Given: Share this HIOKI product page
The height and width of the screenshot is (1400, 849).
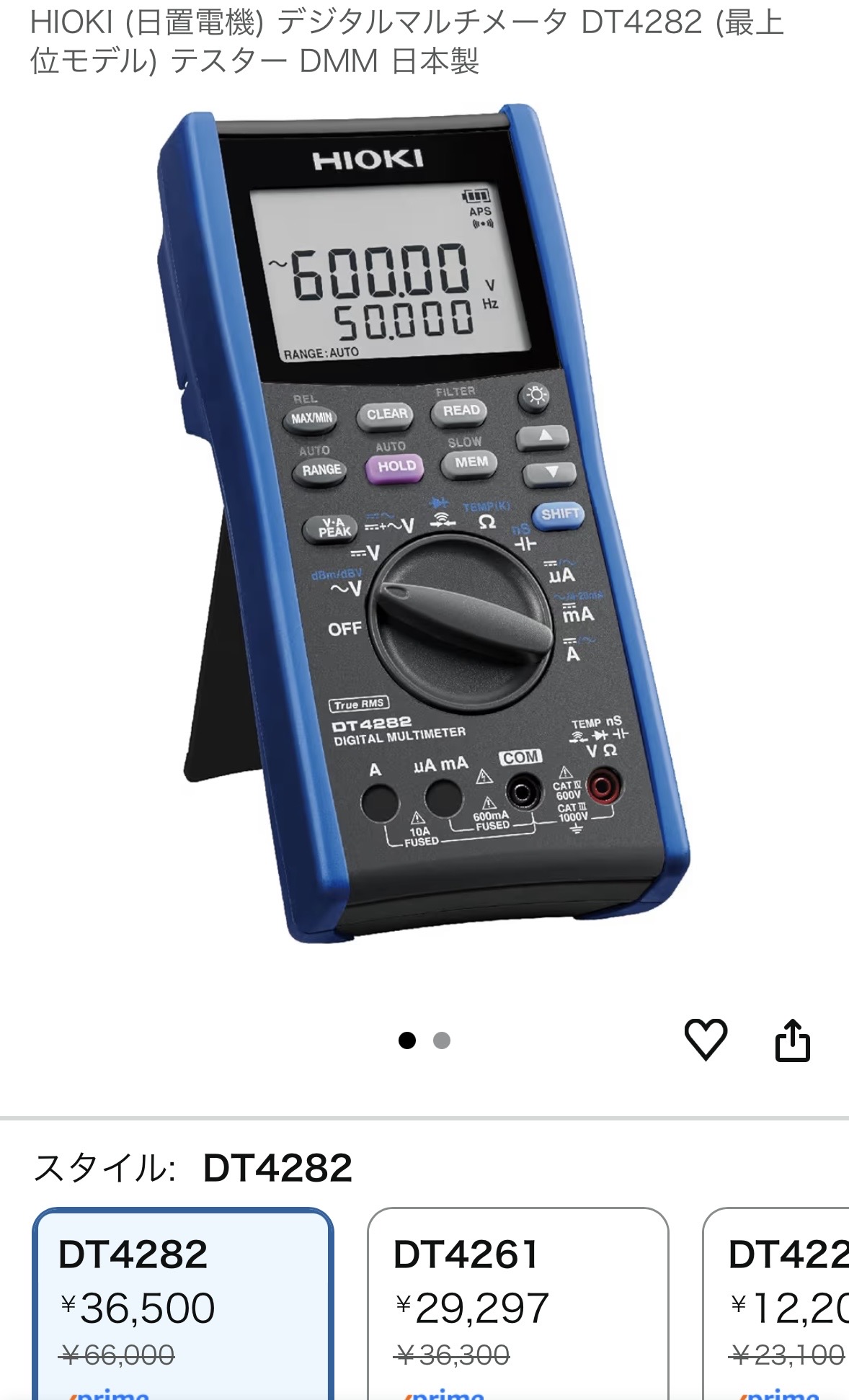Looking at the screenshot, I should [x=792, y=1040].
